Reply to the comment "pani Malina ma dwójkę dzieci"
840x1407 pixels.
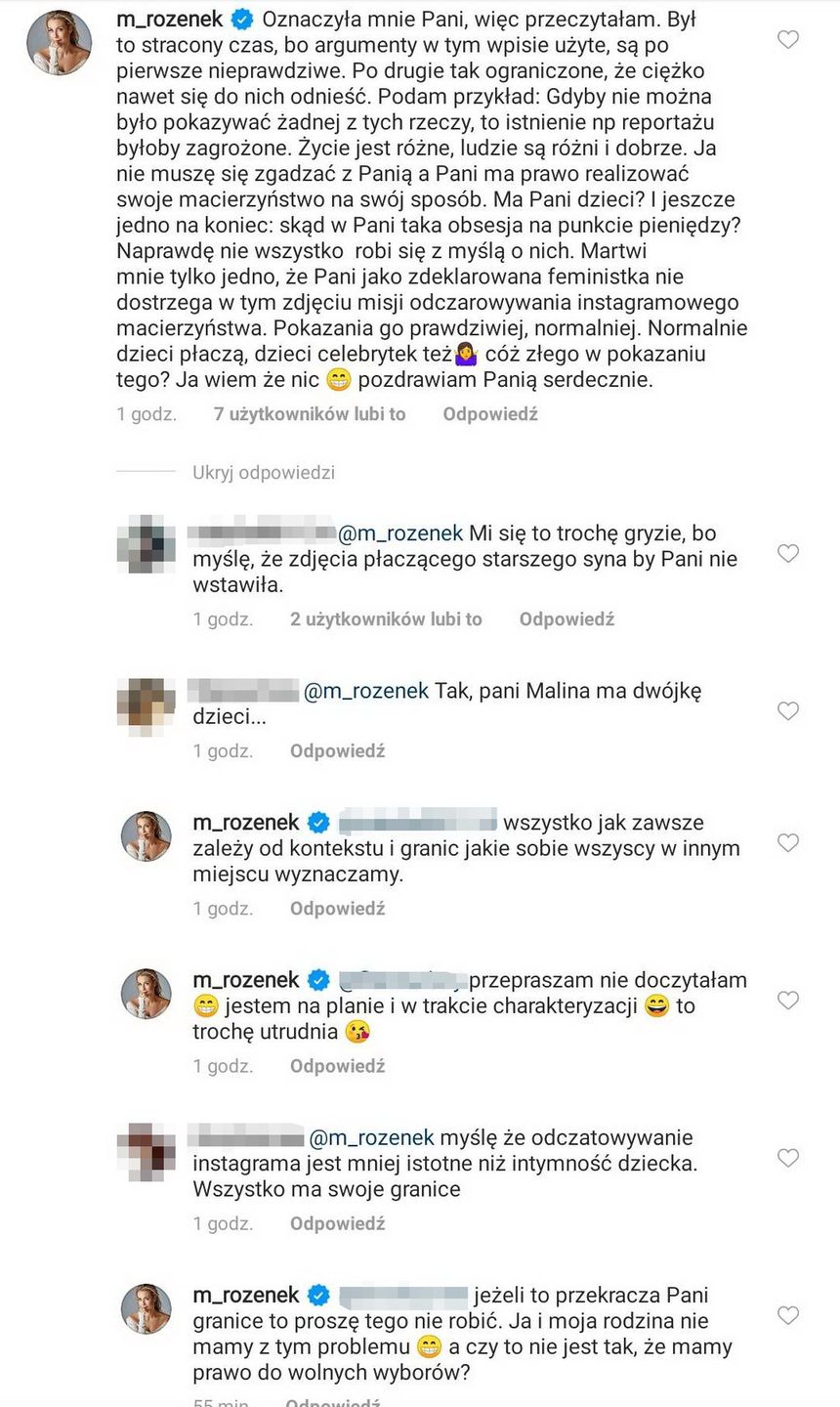pos(337,751)
